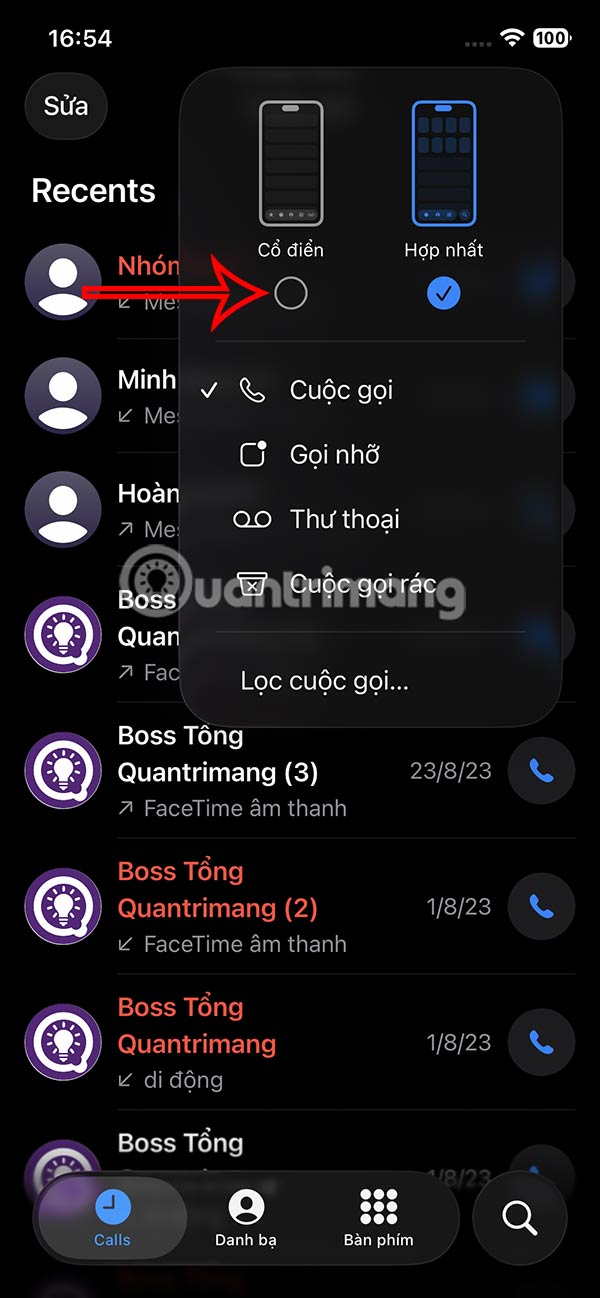Select the Cổ điển layout radio button
The width and height of the screenshot is (600, 1298).
[x=290, y=293]
